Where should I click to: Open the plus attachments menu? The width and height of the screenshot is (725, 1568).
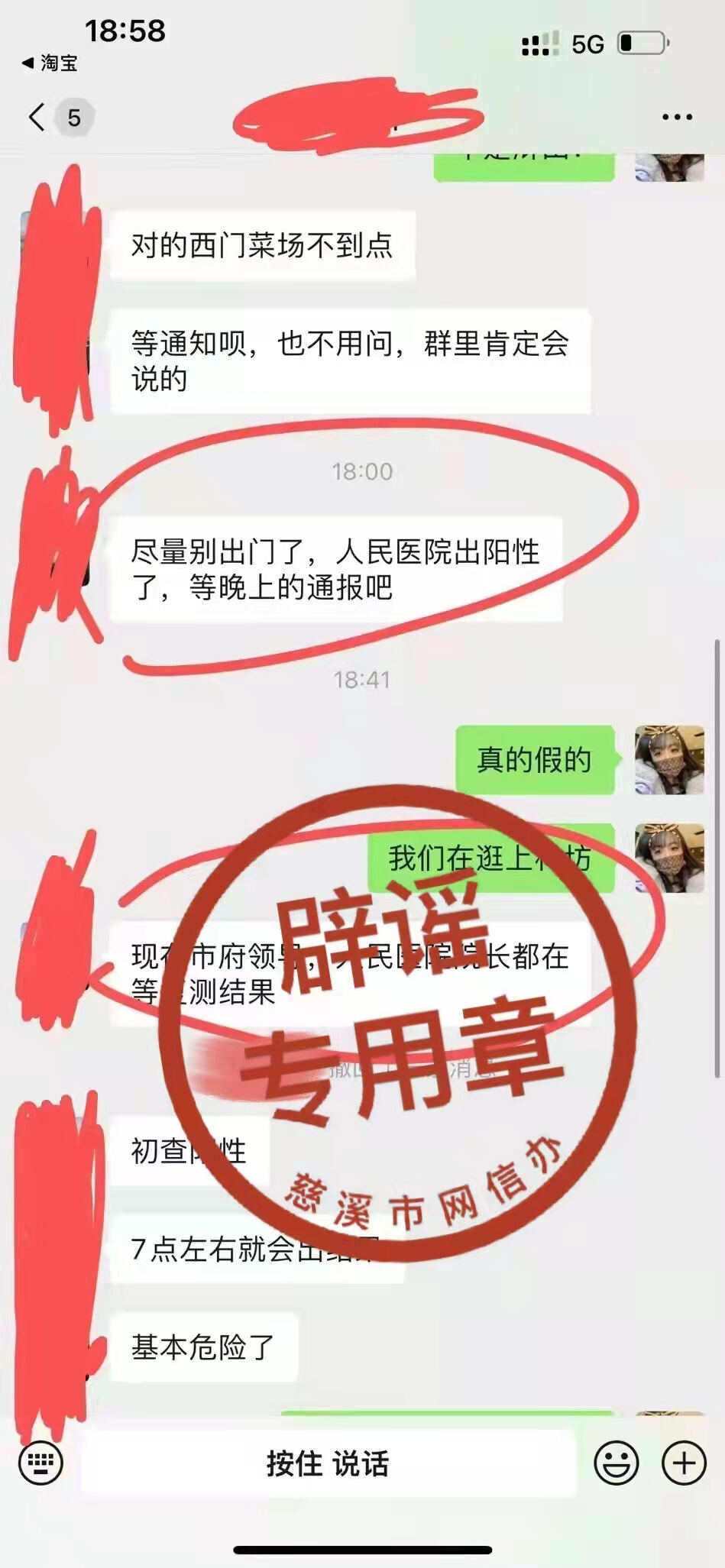point(684,1463)
